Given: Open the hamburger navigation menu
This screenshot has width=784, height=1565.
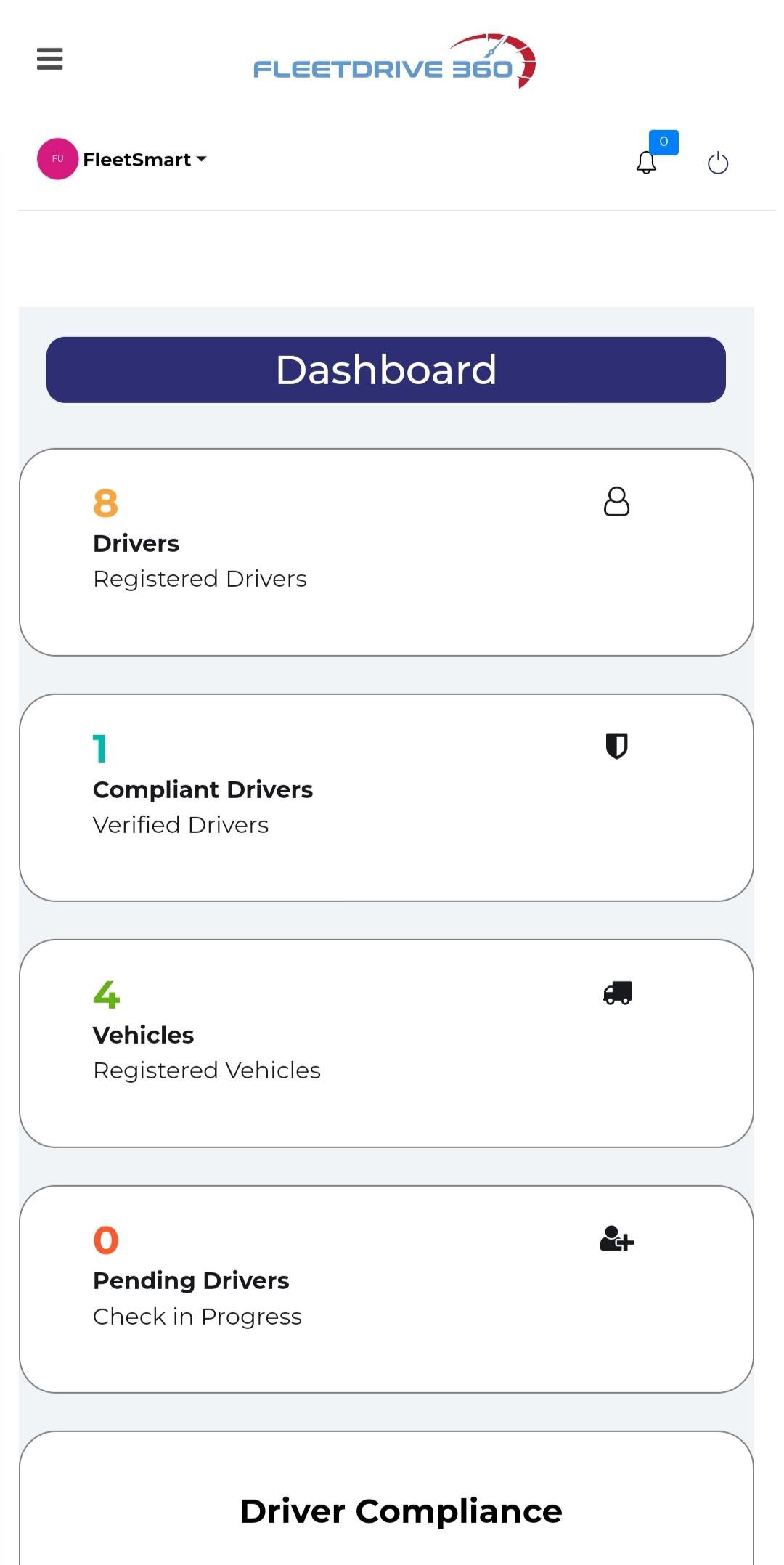Looking at the screenshot, I should [49, 59].
